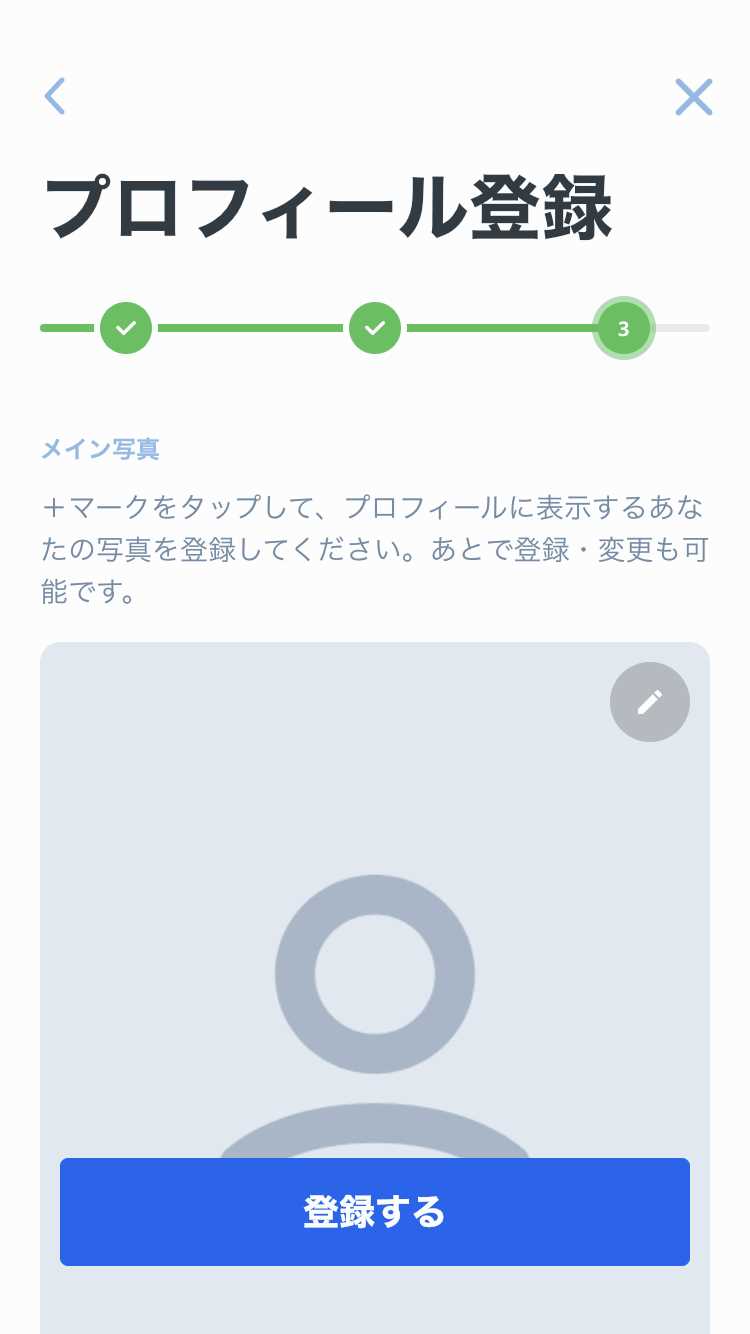Tap the progress bar between steps
Screen dimensions: 750x1334
click(250, 327)
